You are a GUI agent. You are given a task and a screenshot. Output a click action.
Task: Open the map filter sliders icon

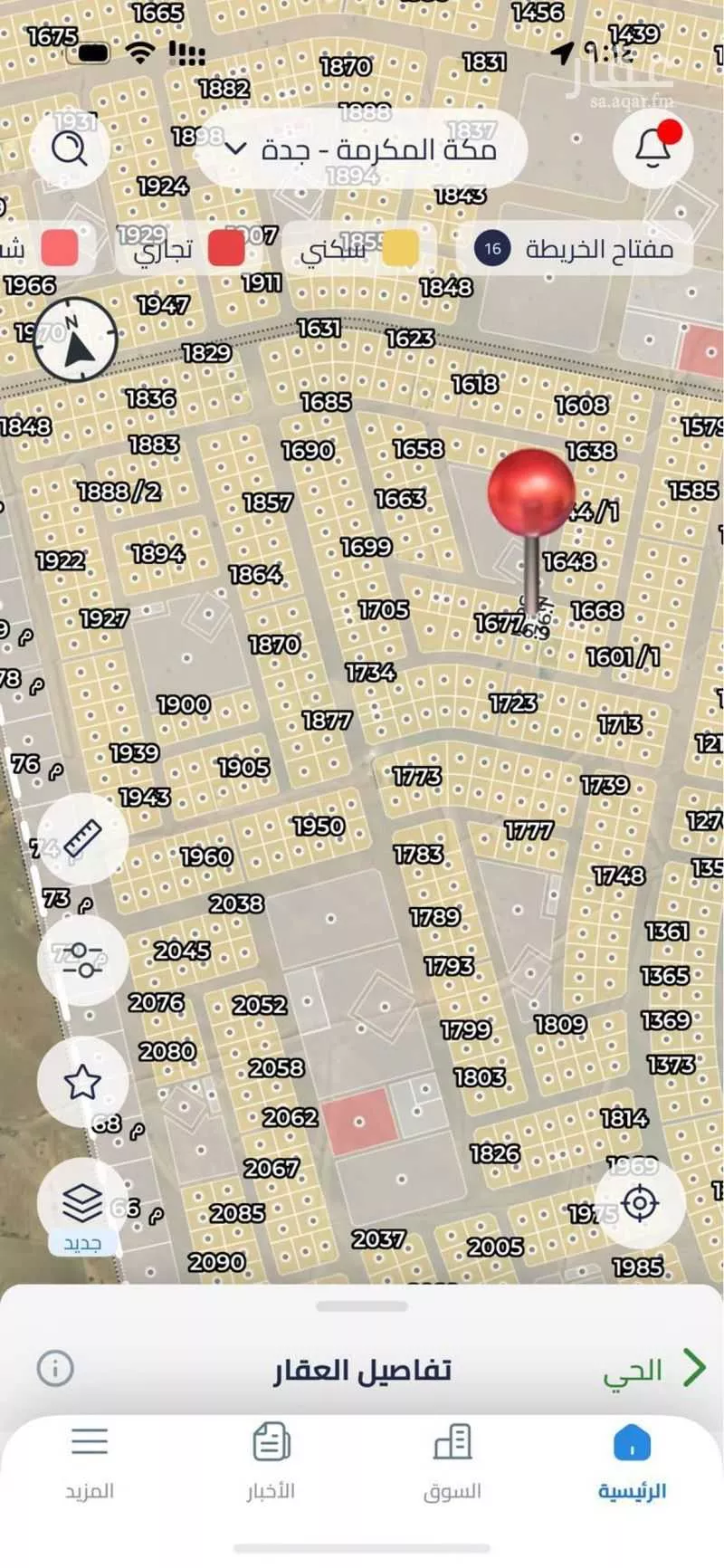point(82,961)
